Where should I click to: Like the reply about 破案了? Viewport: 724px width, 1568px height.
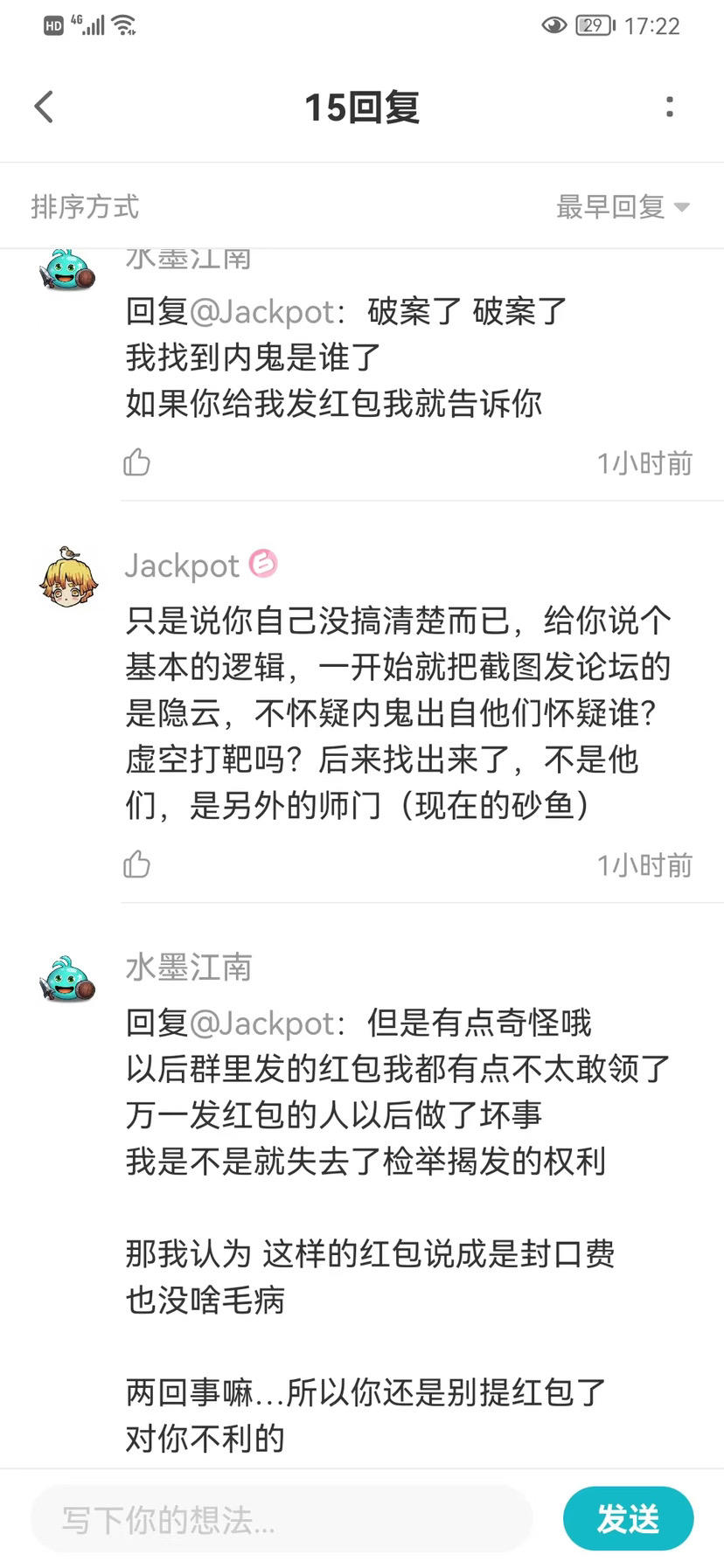tap(137, 461)
